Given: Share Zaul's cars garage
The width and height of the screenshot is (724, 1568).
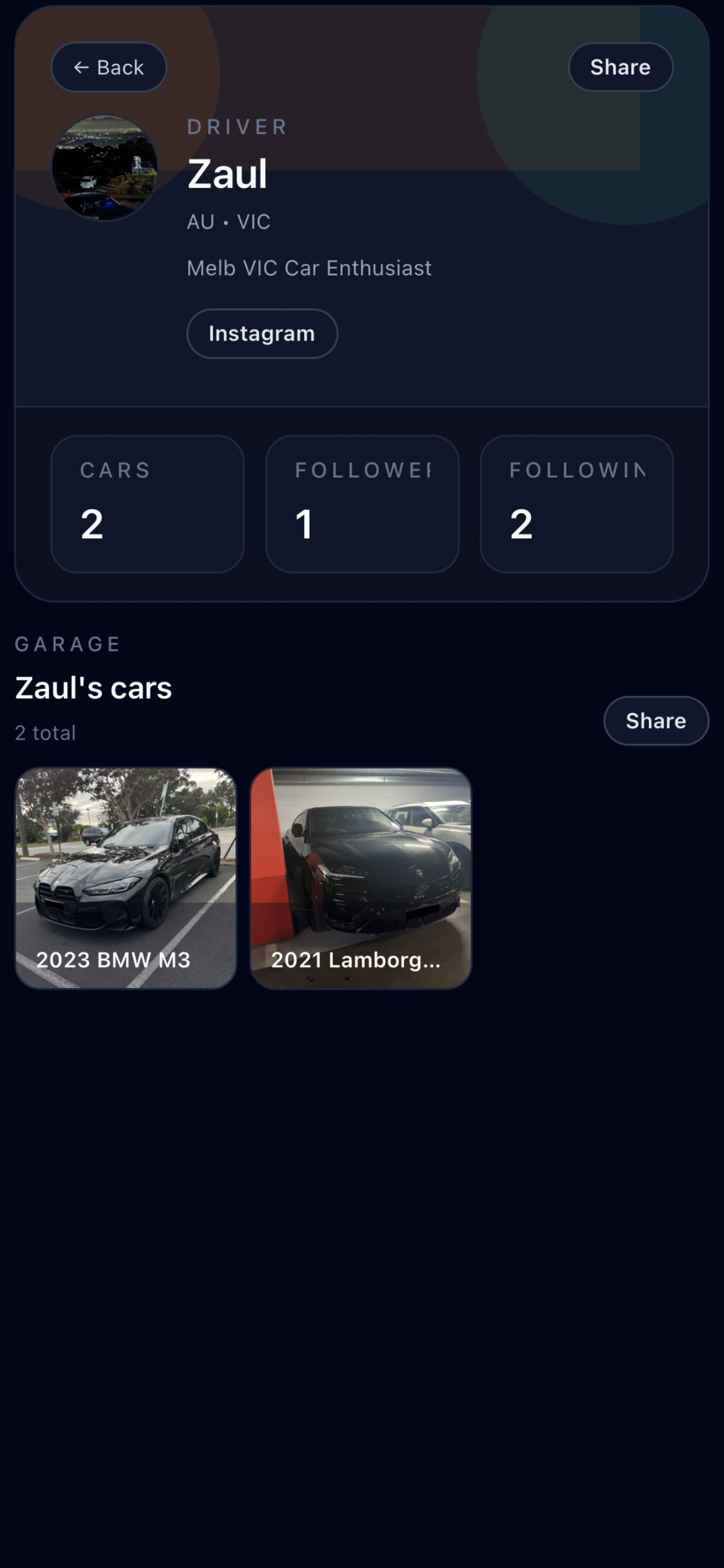Looking at the screenshot, I should tap(655, 720).
